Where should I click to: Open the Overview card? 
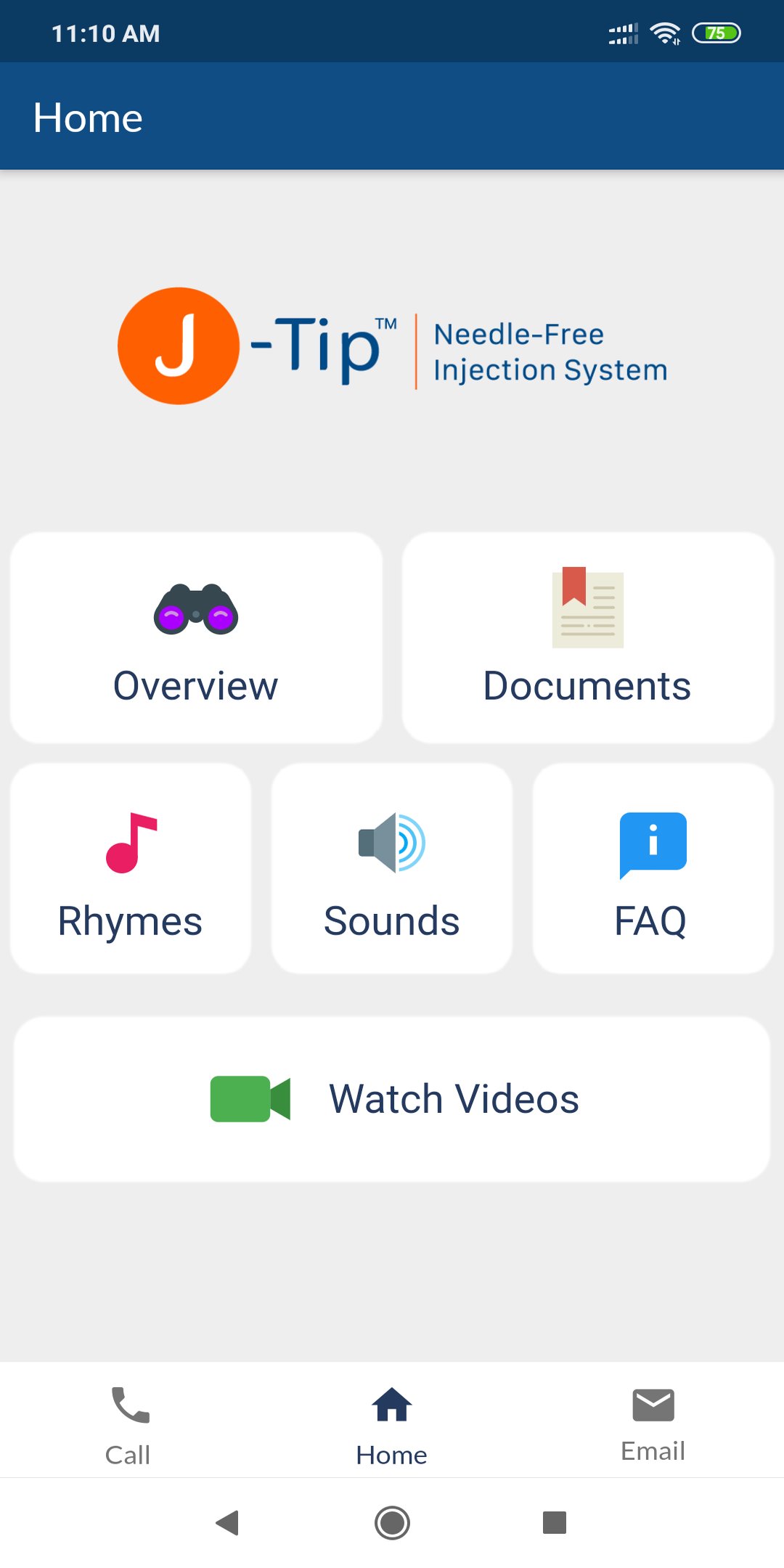click(196, 639)
